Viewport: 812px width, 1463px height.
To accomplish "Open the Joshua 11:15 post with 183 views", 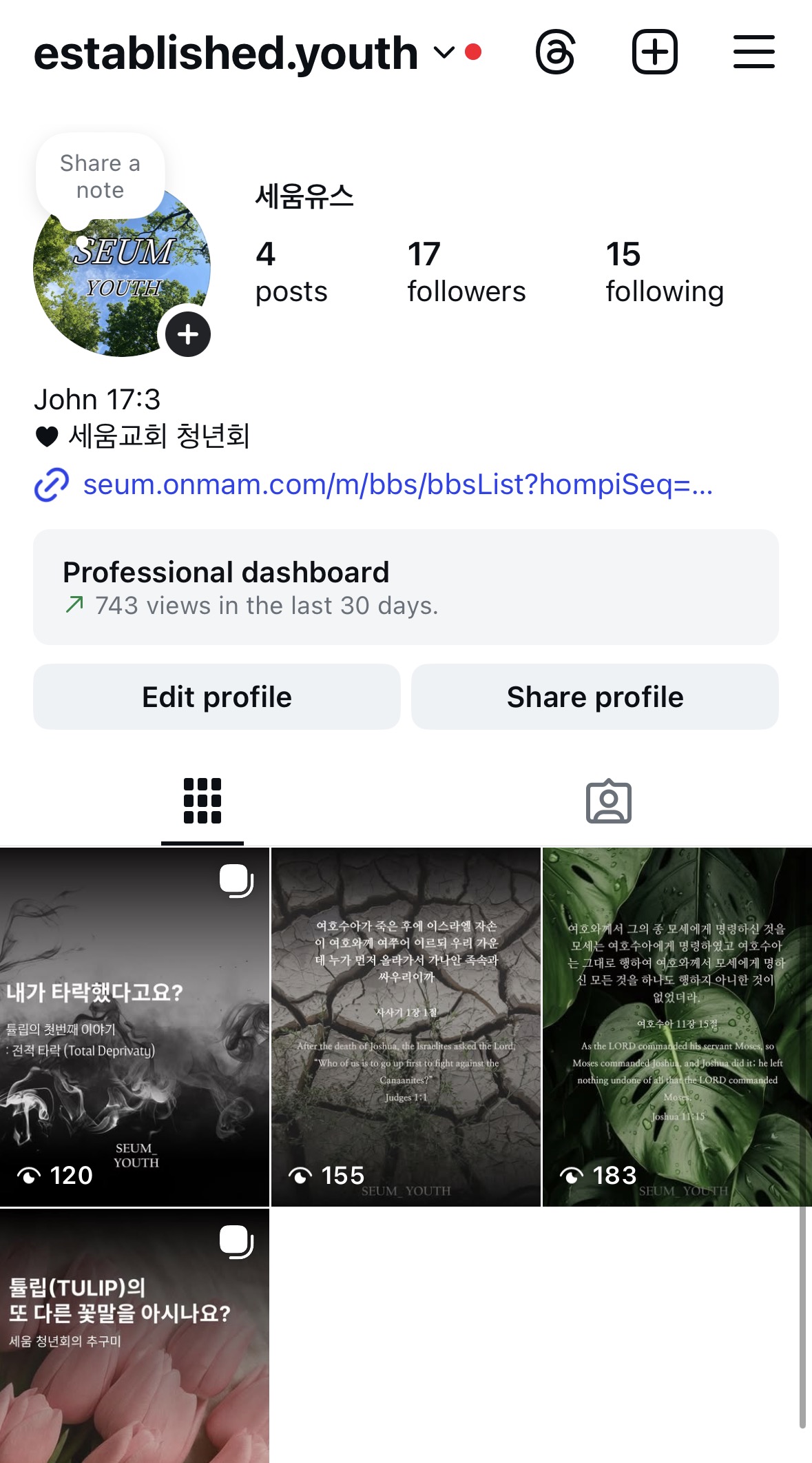I will coord(677,1027).
